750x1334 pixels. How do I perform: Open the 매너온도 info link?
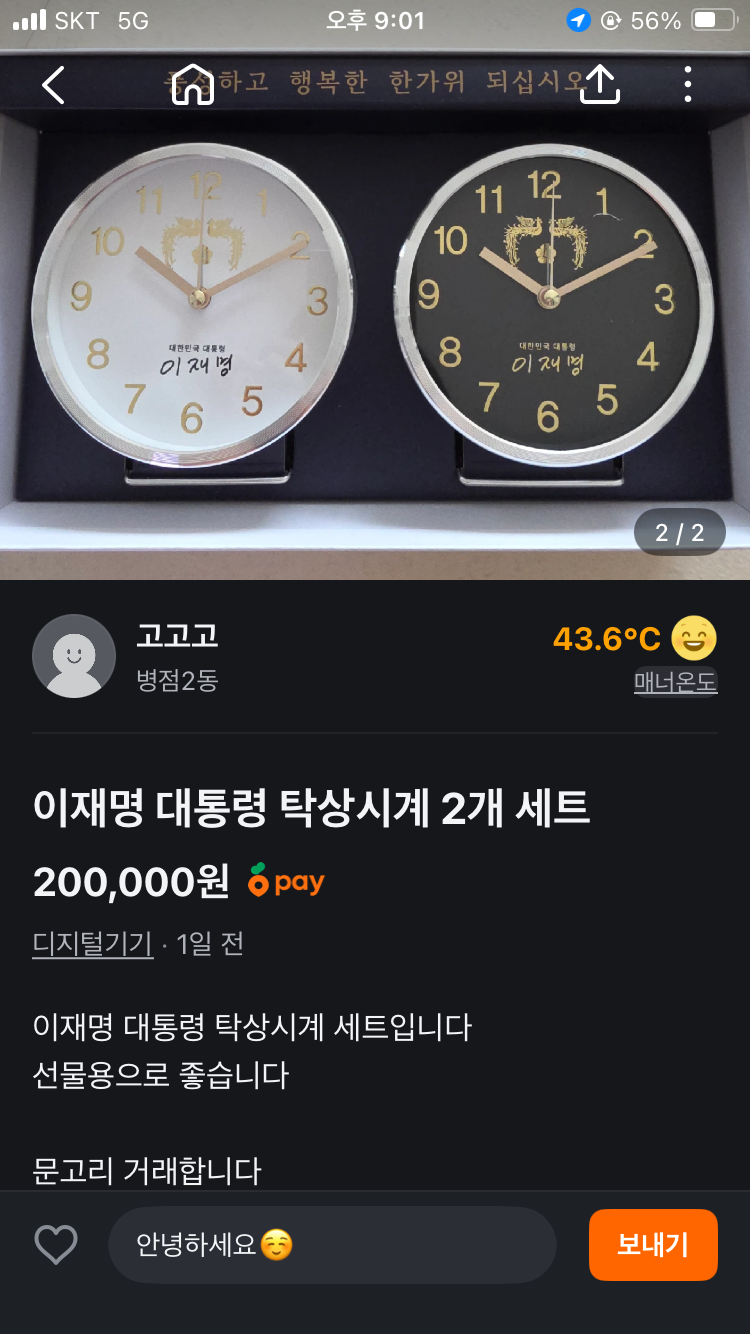[675, 682]
